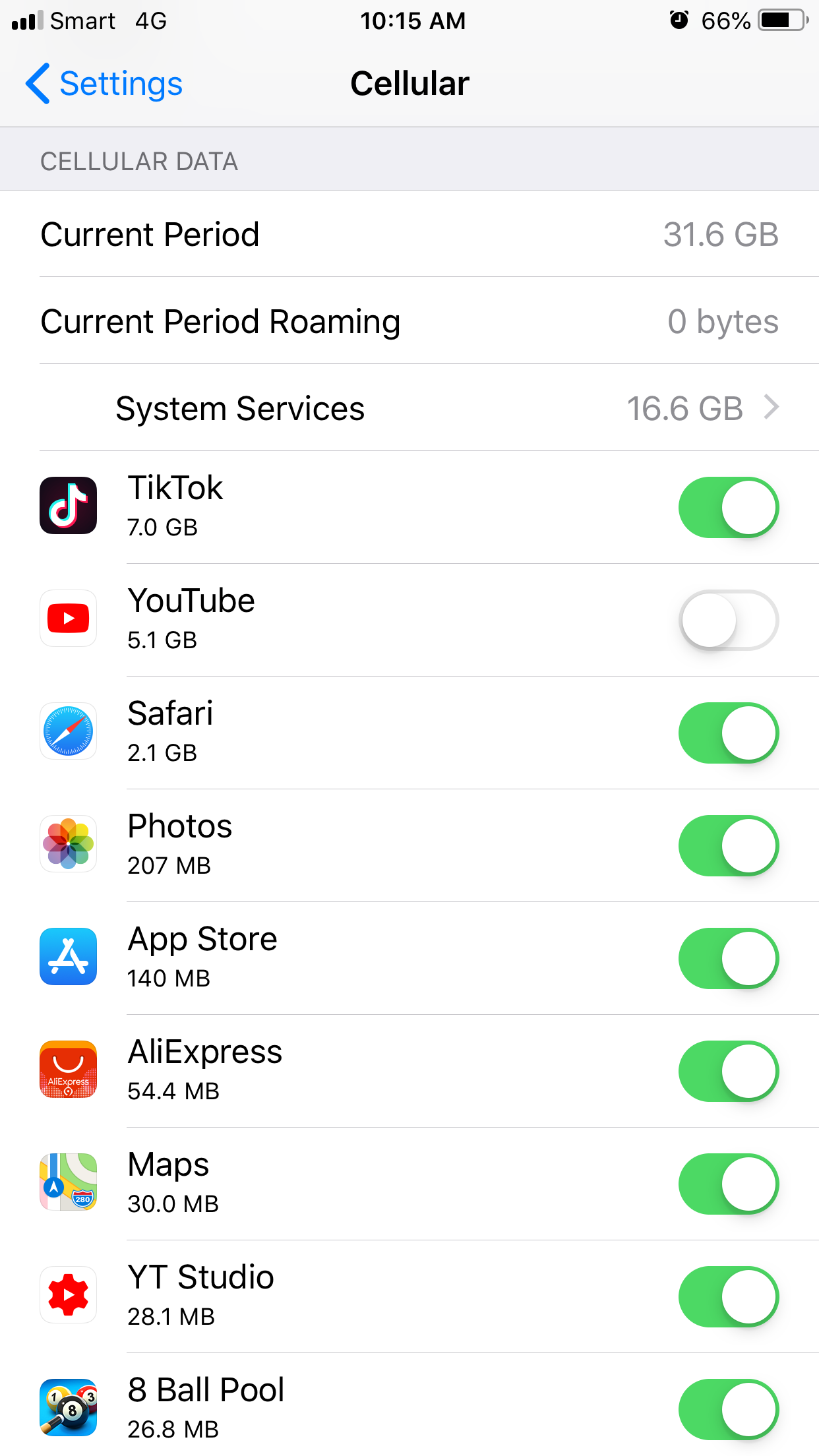Disable 8 Ball Pool cellular data
Screen dimensions: 819x1456
pyautogui.click(x=729, y=1409)
